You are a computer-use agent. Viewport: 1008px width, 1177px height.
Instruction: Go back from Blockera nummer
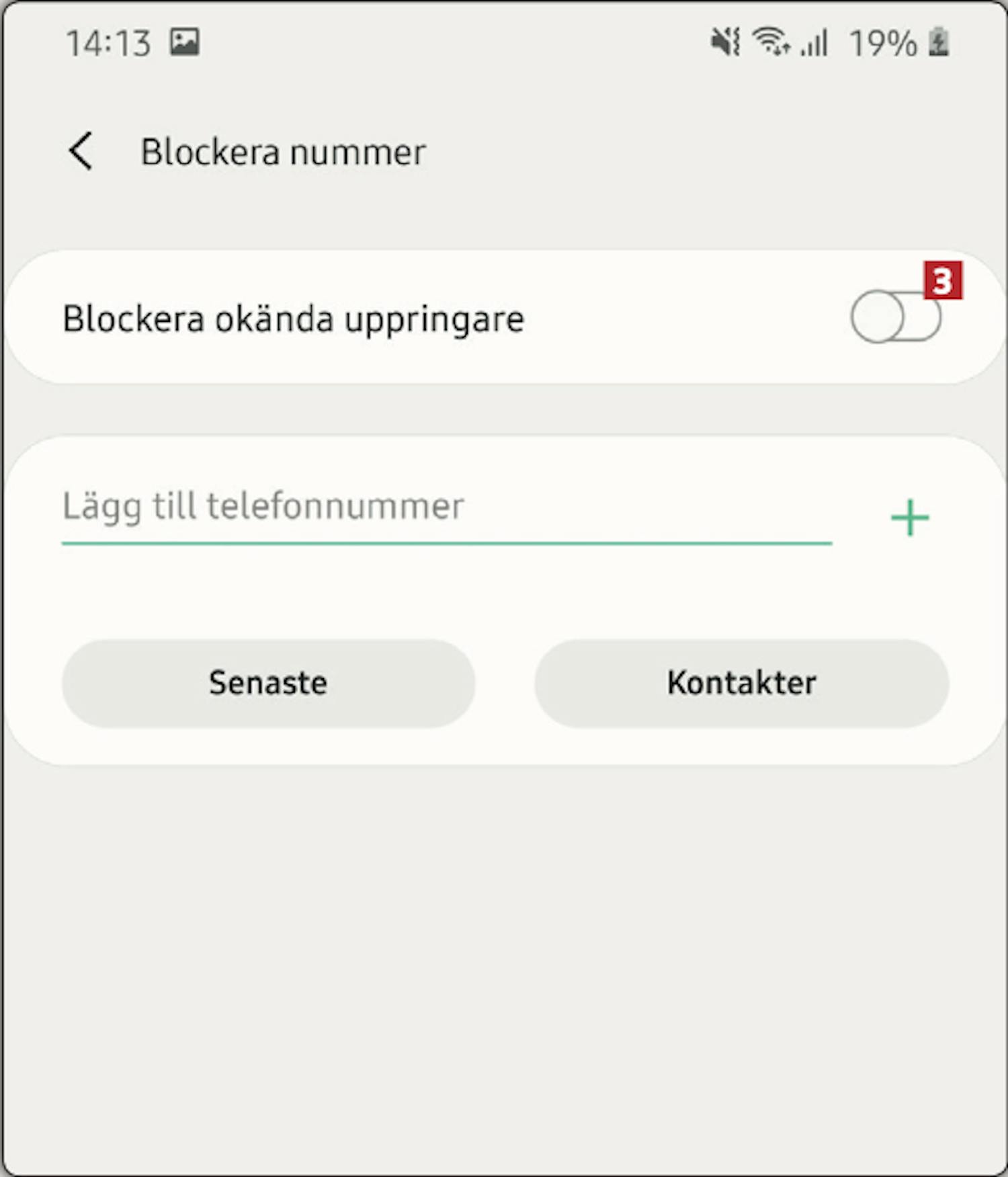81,151
